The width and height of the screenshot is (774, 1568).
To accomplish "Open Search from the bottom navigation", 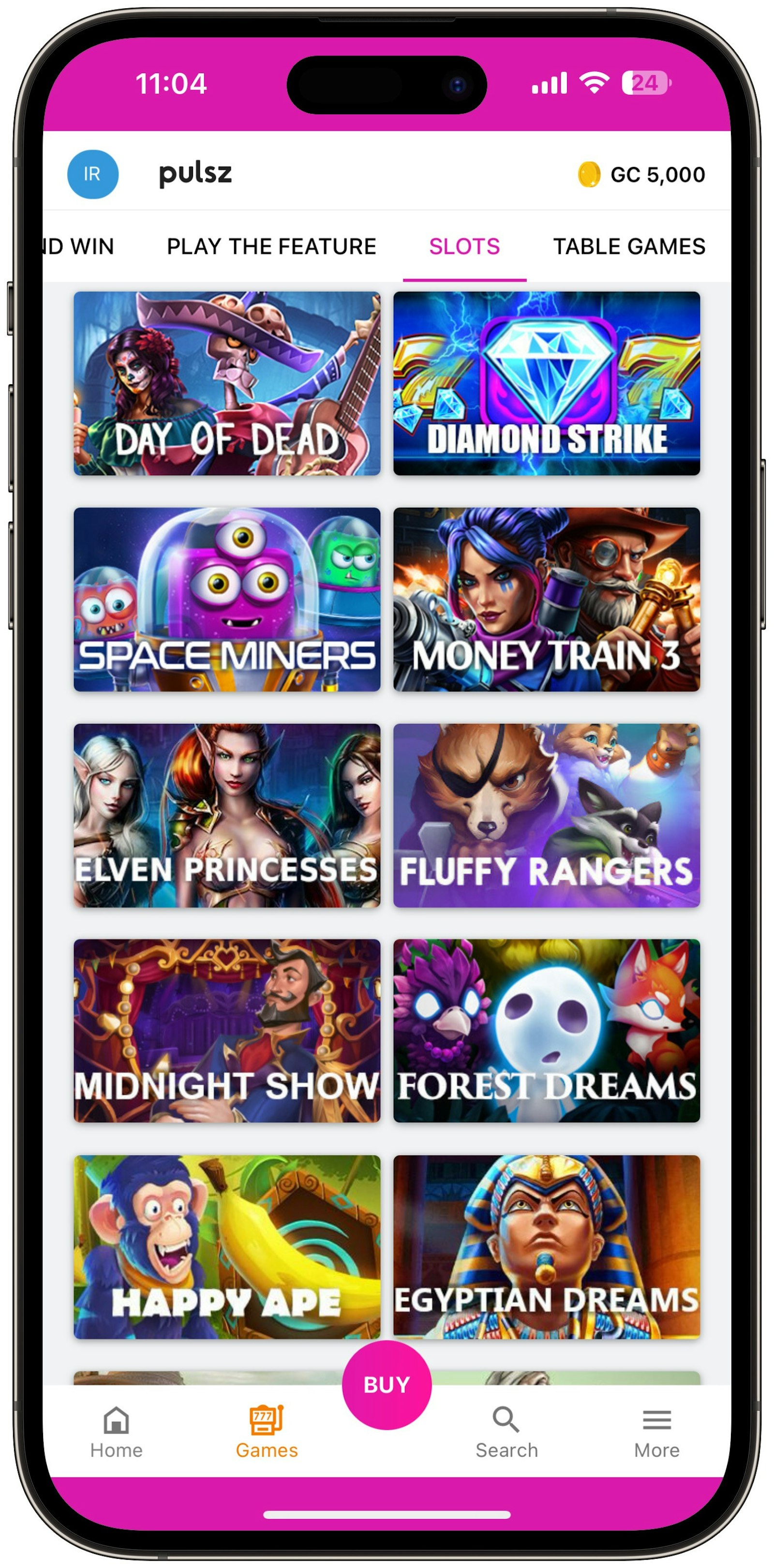I will (x=506, y=1432).
